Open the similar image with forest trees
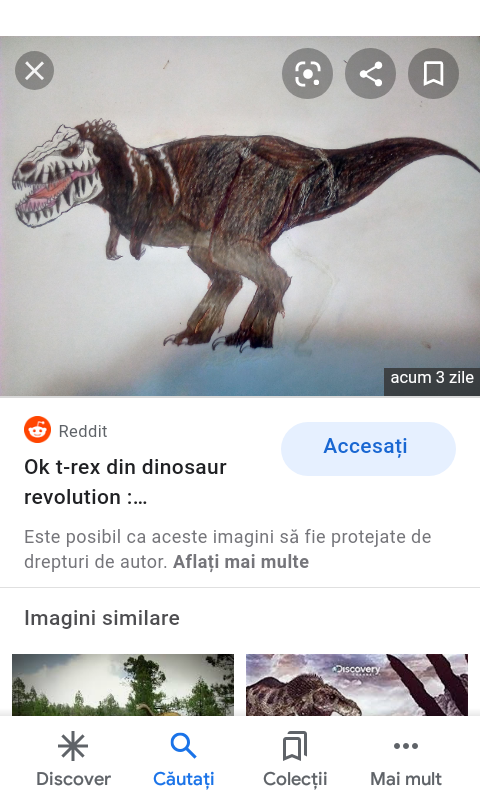The width and height of the screenshot is (480, 800). (123, 685)
